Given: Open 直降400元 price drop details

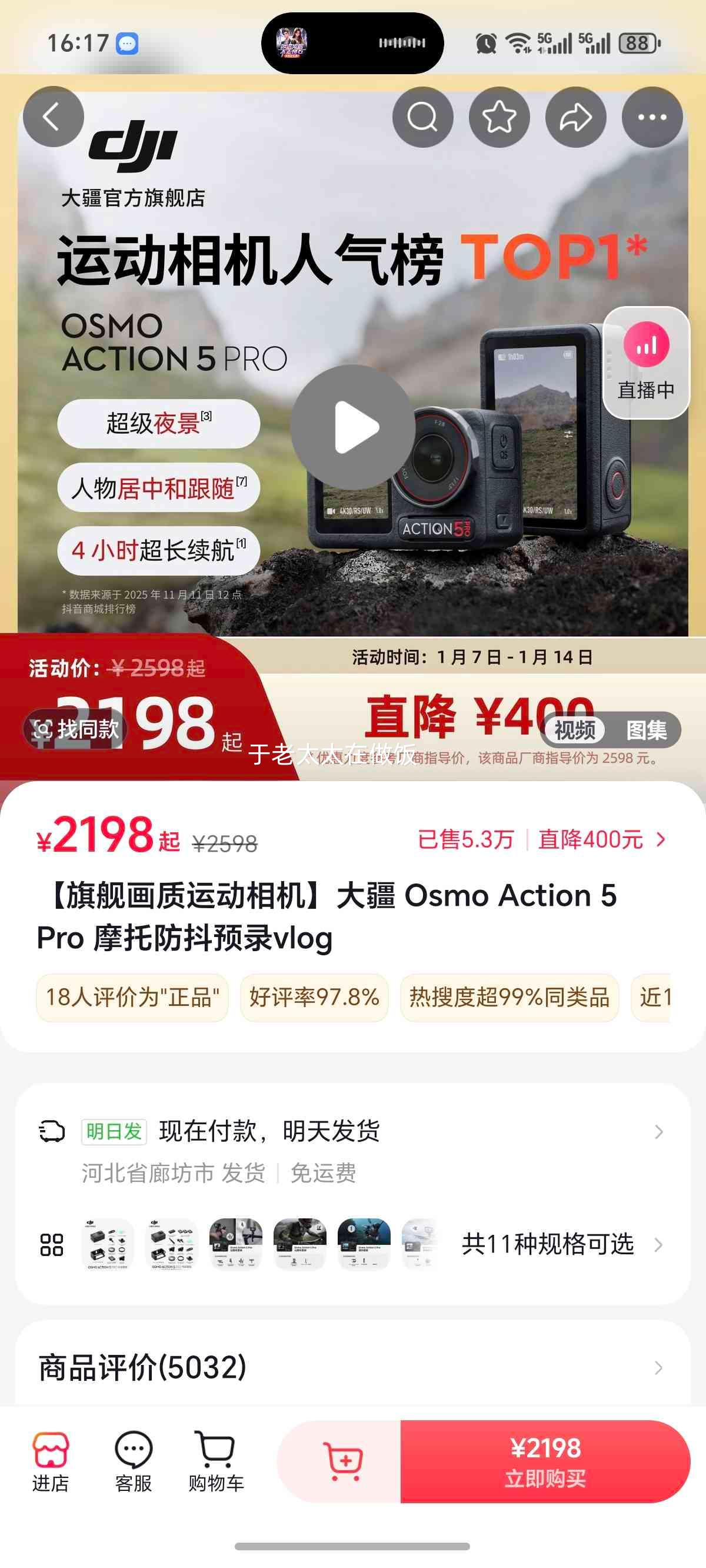Looking at the screenshot, I should point(588,838).
